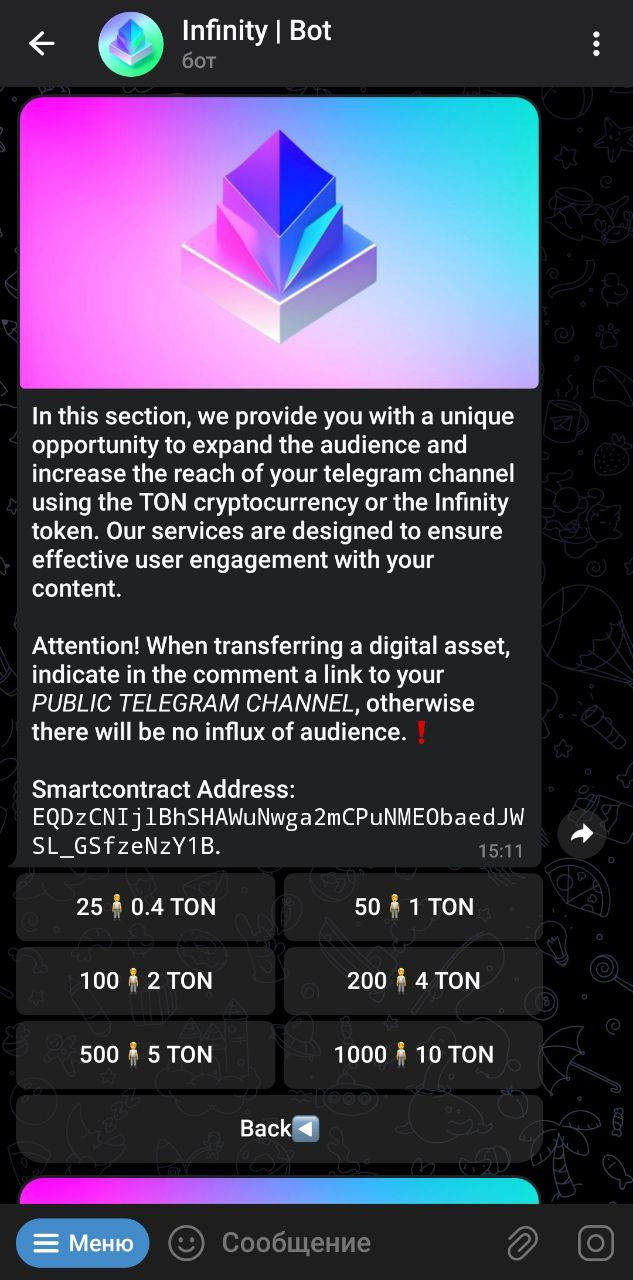This screenshot has height=1280, width=633.
Task: Record a video message with camera icon
Action: click(x=596, y=1243)
